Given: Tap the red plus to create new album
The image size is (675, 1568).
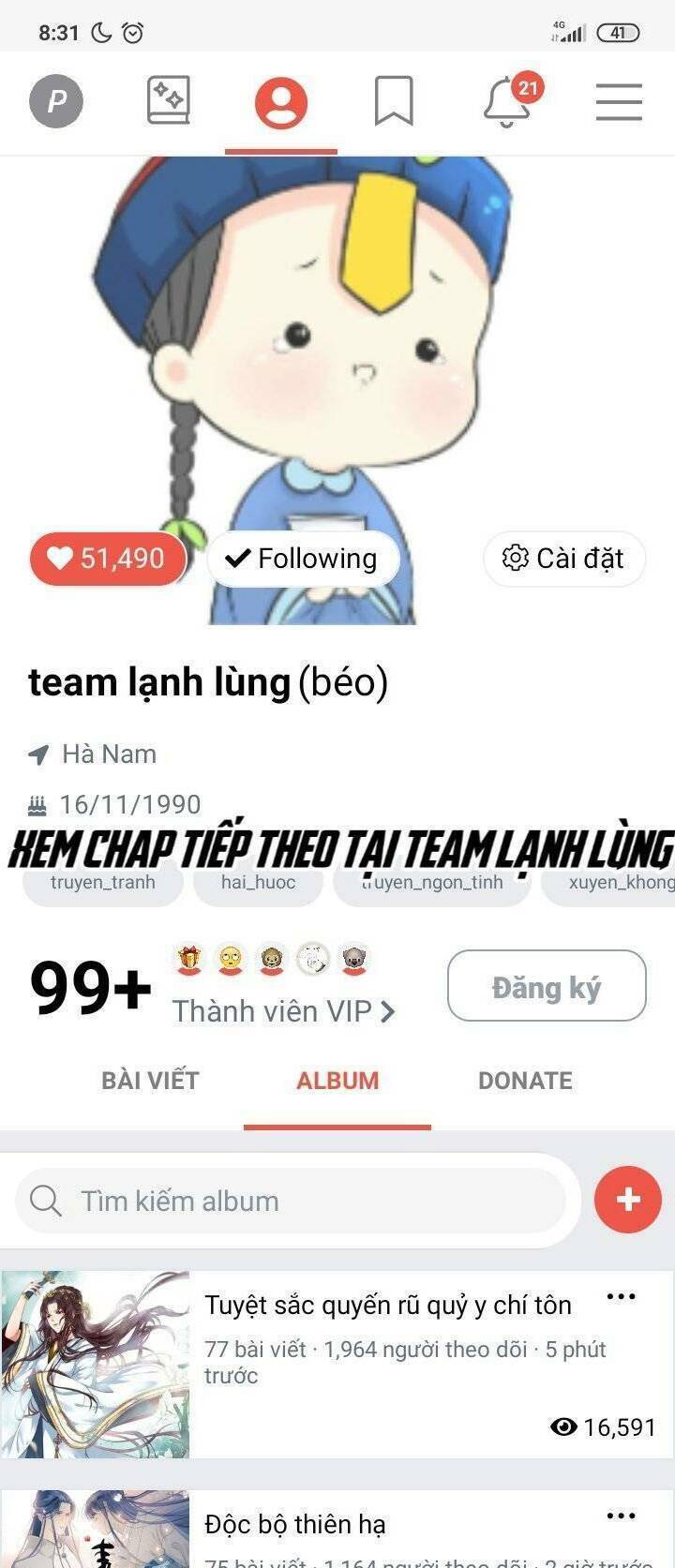Looking at the screenshot, I should pos(627,1200).
